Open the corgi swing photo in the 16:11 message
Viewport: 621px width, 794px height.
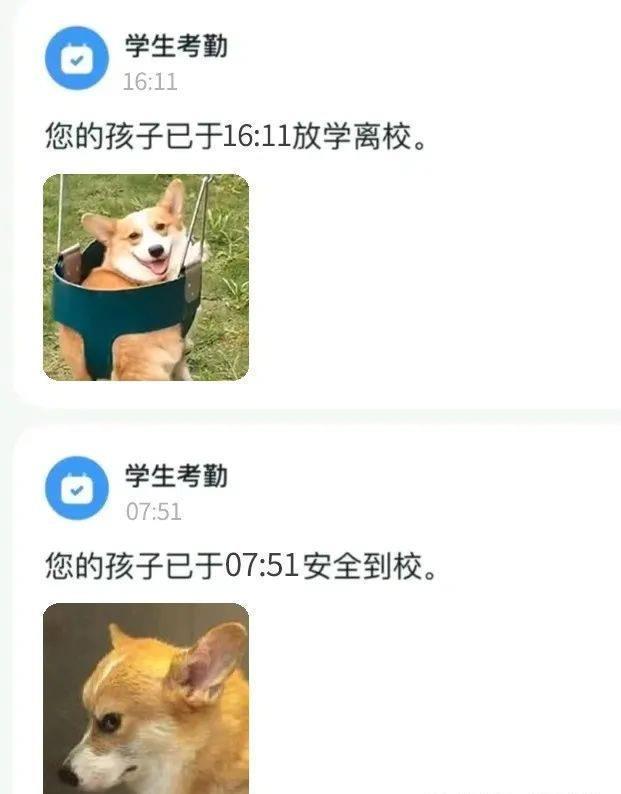point(146,277)
